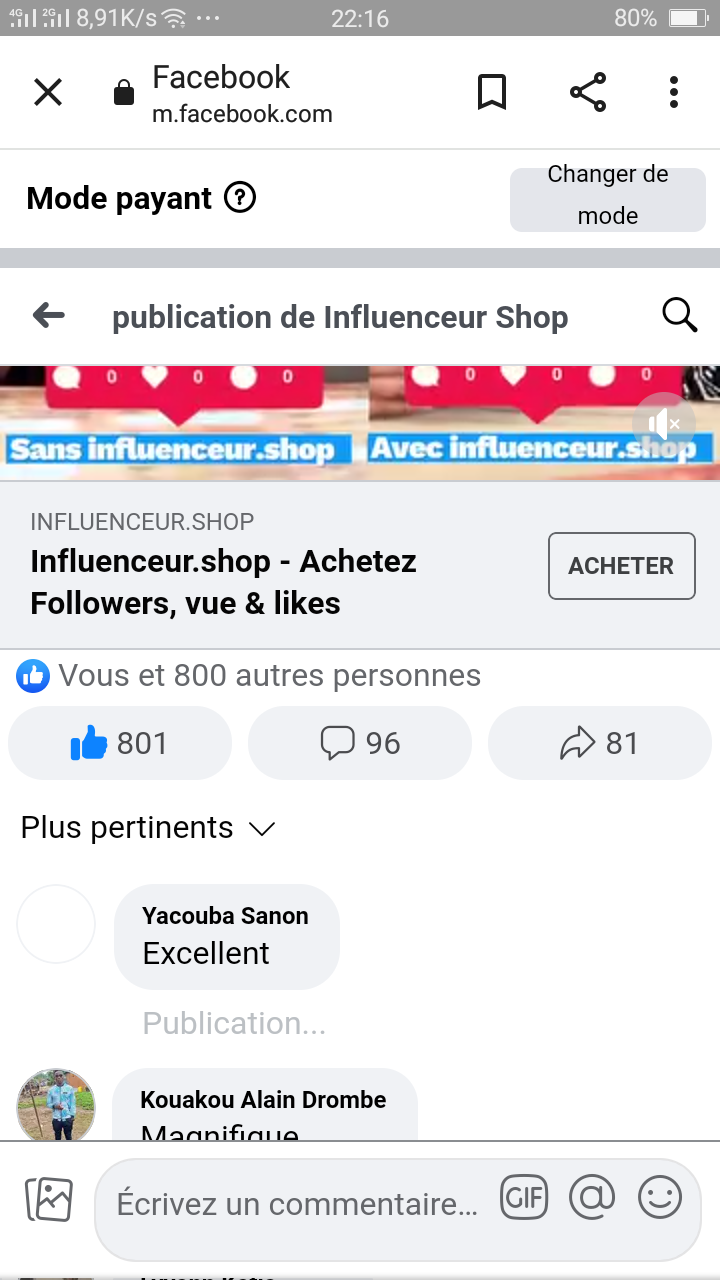Open Kouakou Alain Drombe's profile picture

pos(56,1106)
